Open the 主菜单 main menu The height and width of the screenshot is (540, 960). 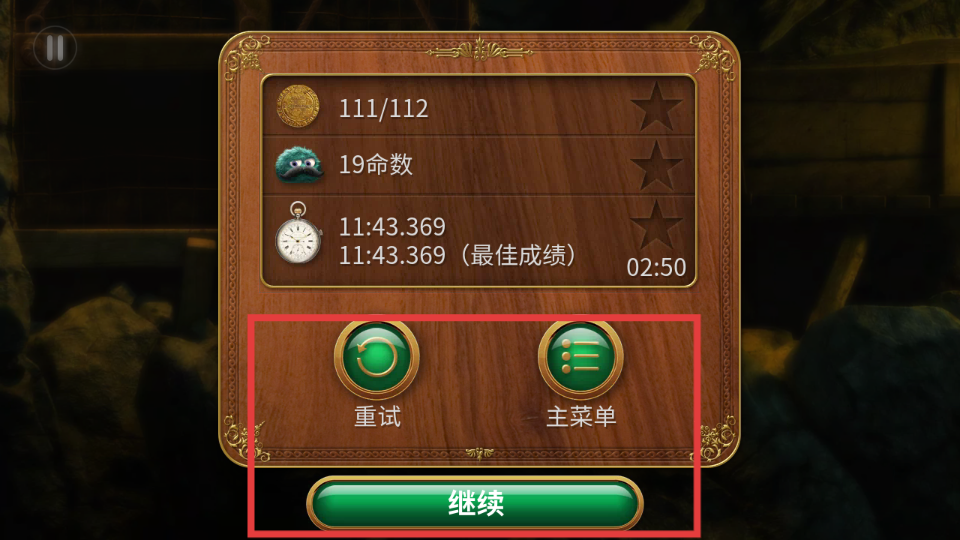click(x=581, y=359)
